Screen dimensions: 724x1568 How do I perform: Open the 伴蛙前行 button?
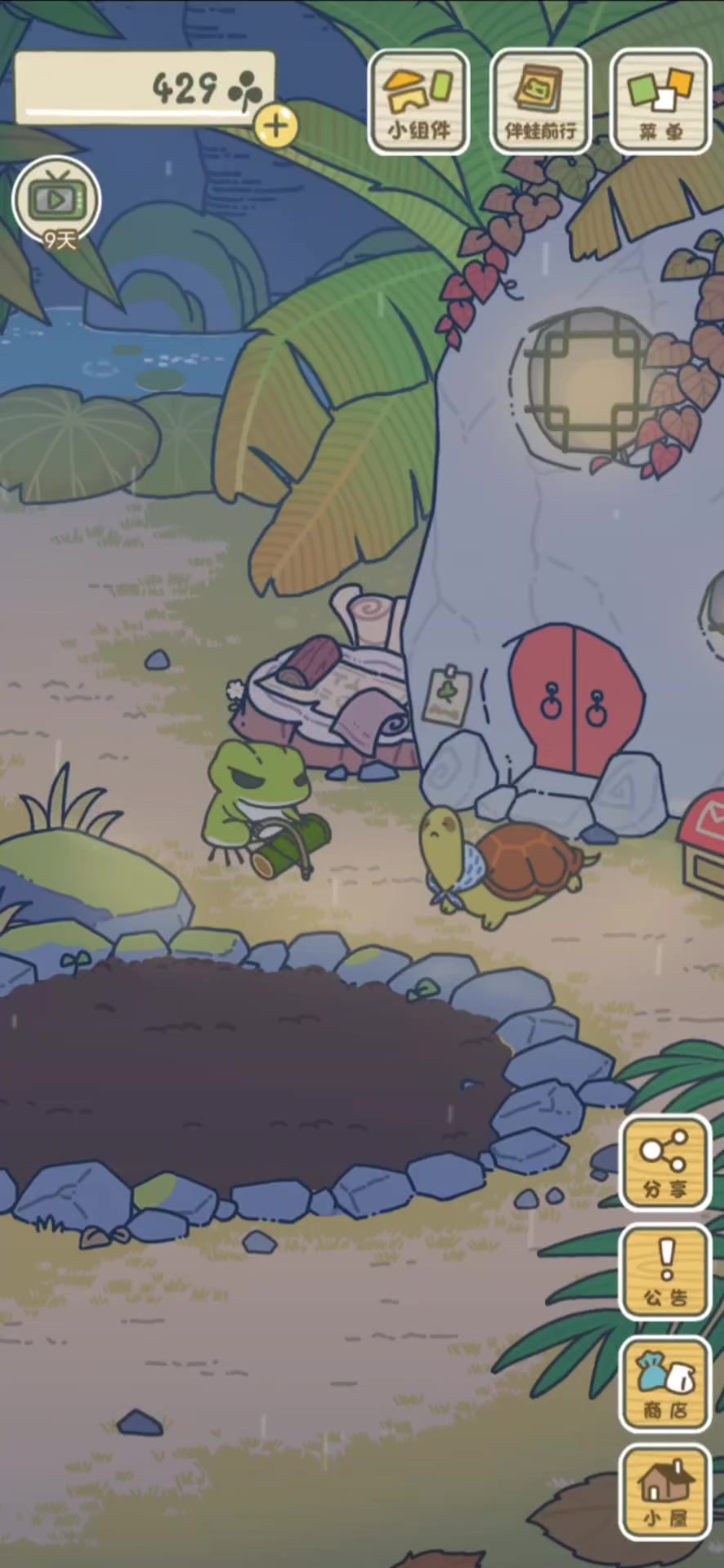click(540, 102)
